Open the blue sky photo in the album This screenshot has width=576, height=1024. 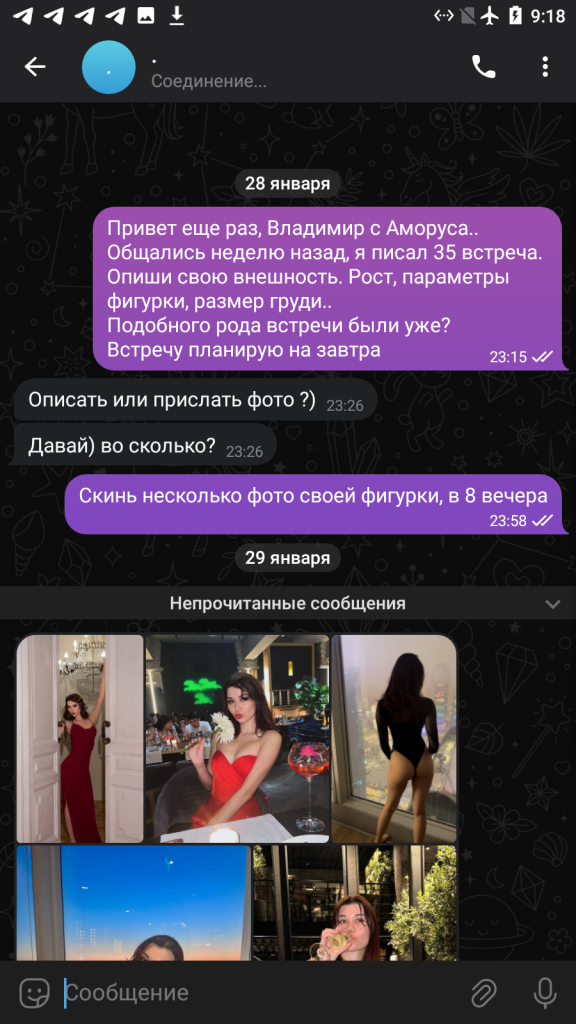(x=133, y=903)
